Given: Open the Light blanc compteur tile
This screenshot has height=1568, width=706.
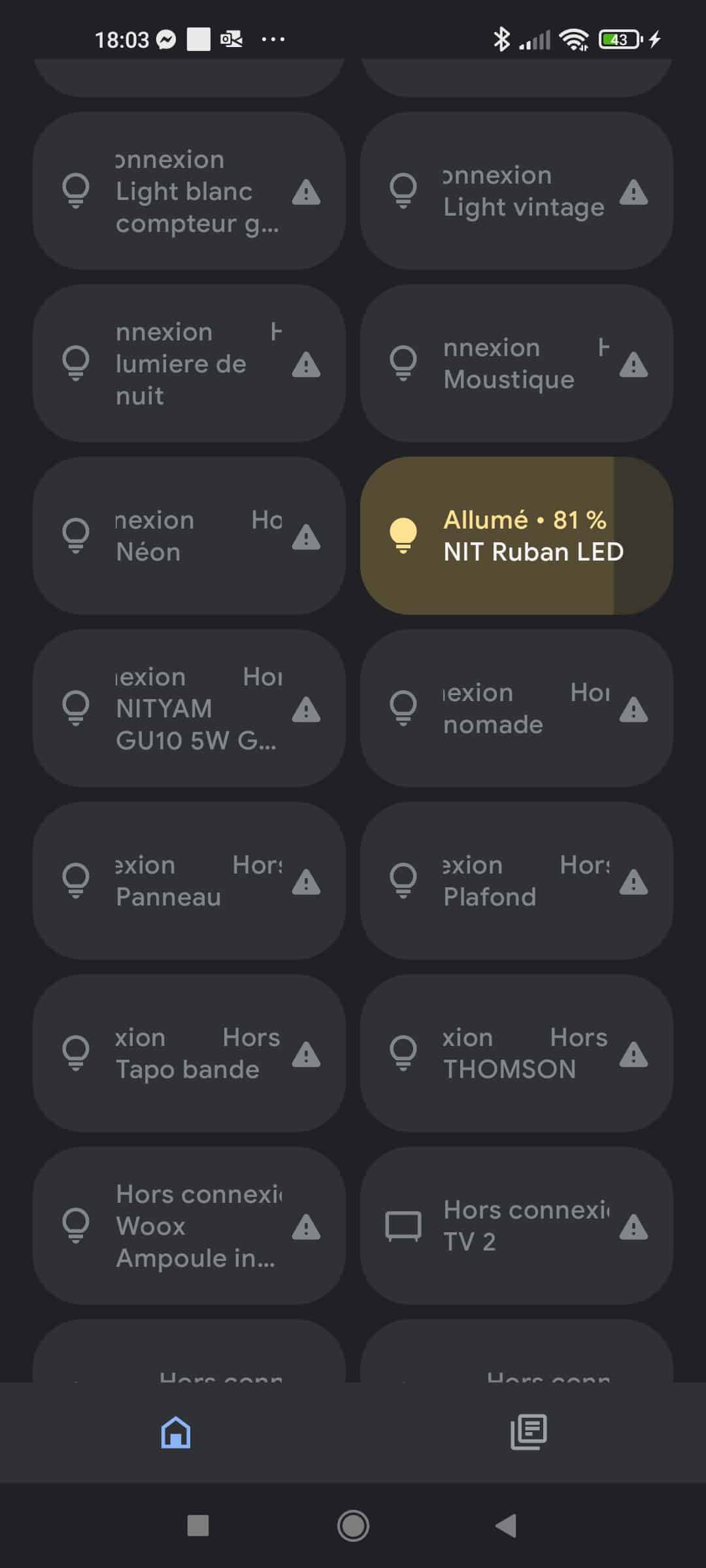Looking at the screenshot, I should tap(189, 191).
